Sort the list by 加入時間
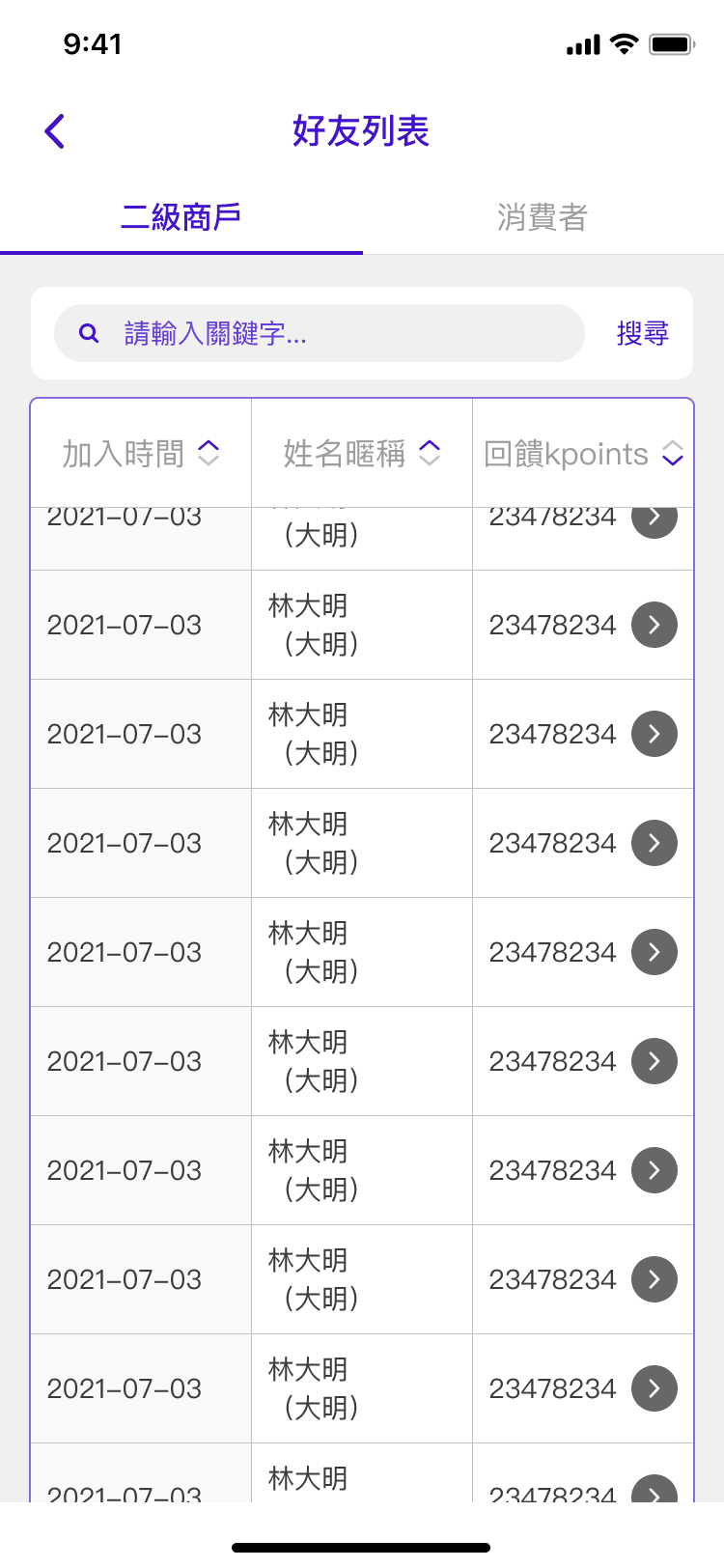This screenshot has width=724, height=1568. (x=141, y=453)
